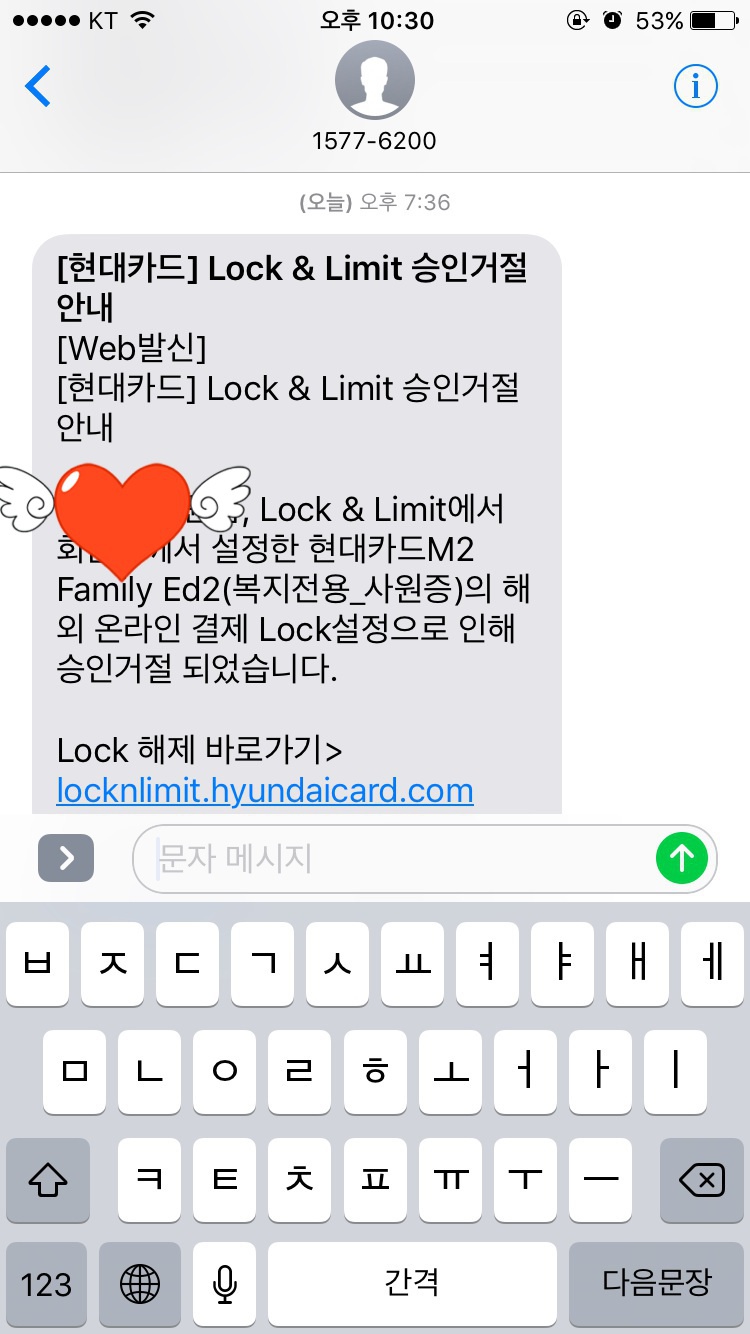Switch keyboard to 123 numbers

pos(47,1283)
